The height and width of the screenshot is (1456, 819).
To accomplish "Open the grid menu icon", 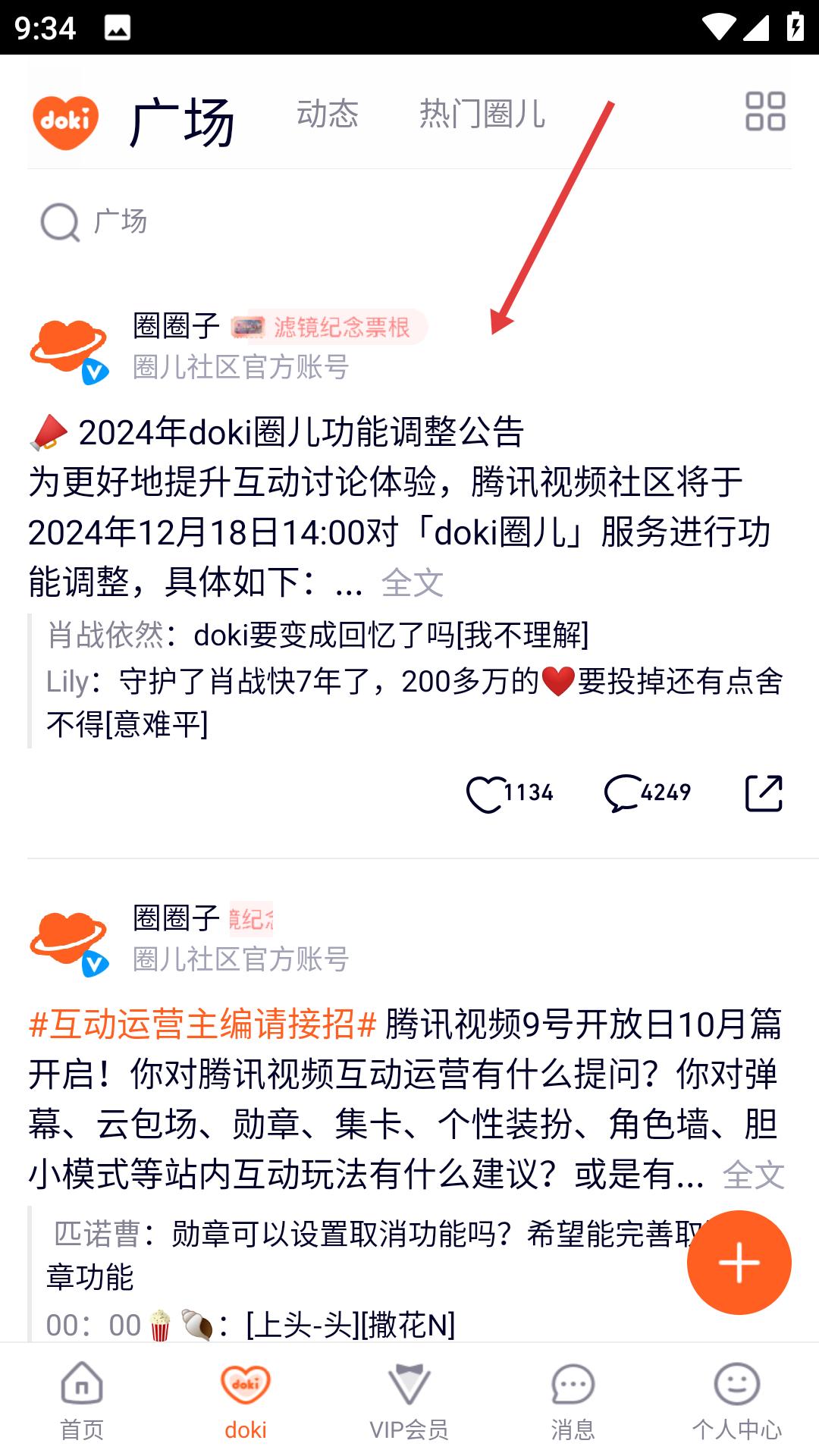I will [x=764, y=111].
